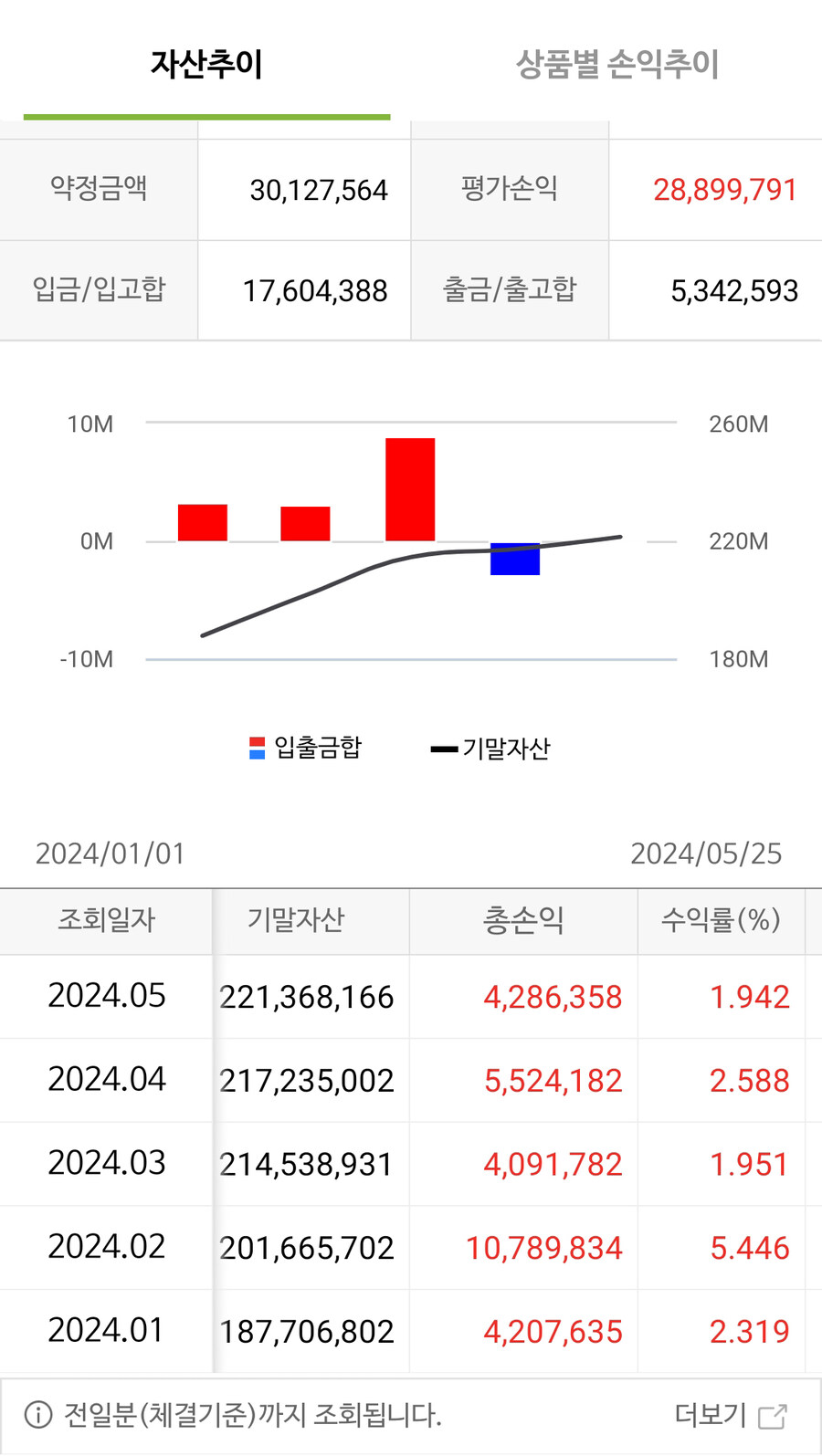This screenshot has width=822, height=1456.
Task: Switch to the 자산추이 tab
Action: [206, 65]
